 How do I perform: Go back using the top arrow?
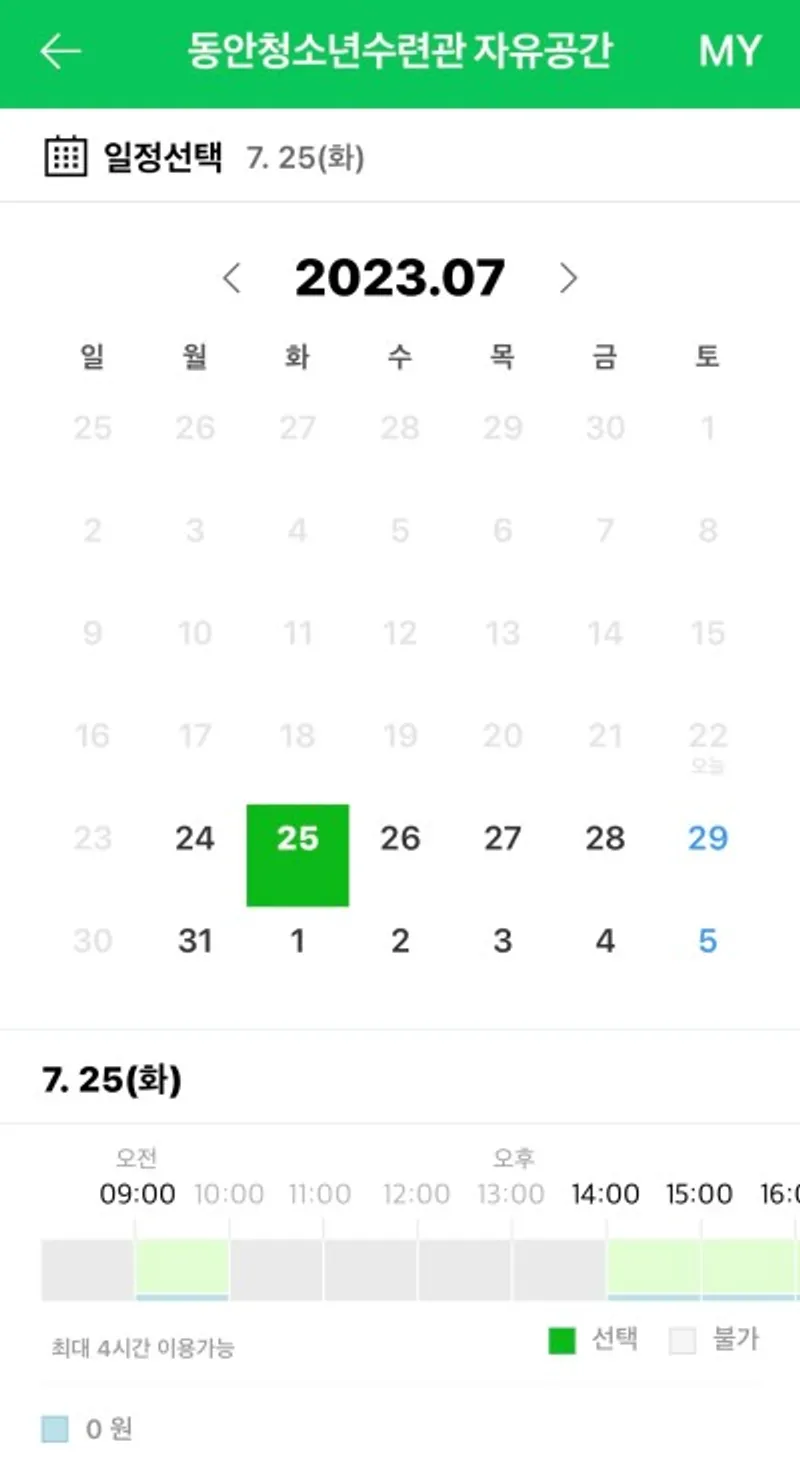coord(60,51)
